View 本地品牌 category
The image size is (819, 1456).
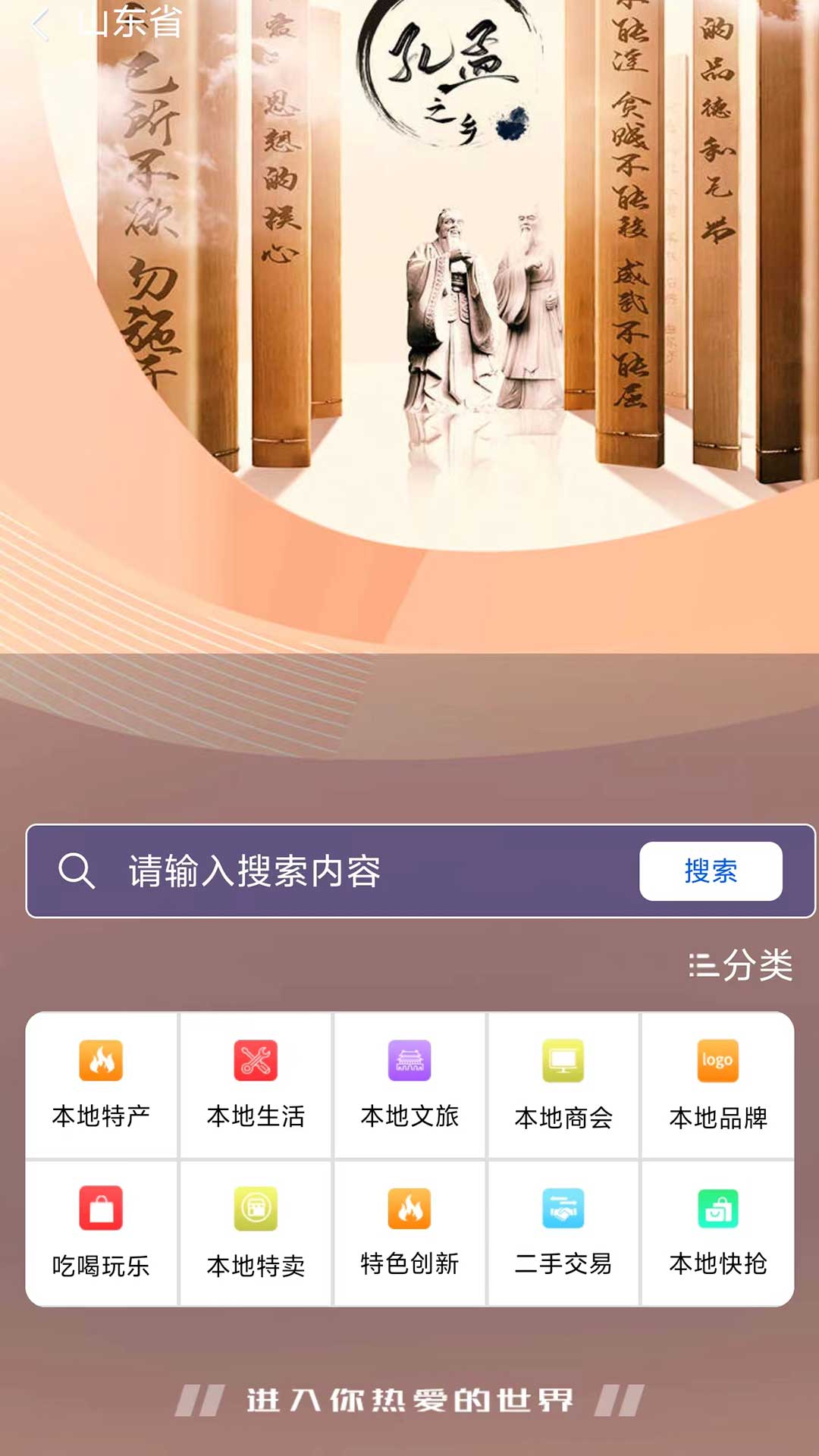pyautogui.click(x=717, y=1084)
